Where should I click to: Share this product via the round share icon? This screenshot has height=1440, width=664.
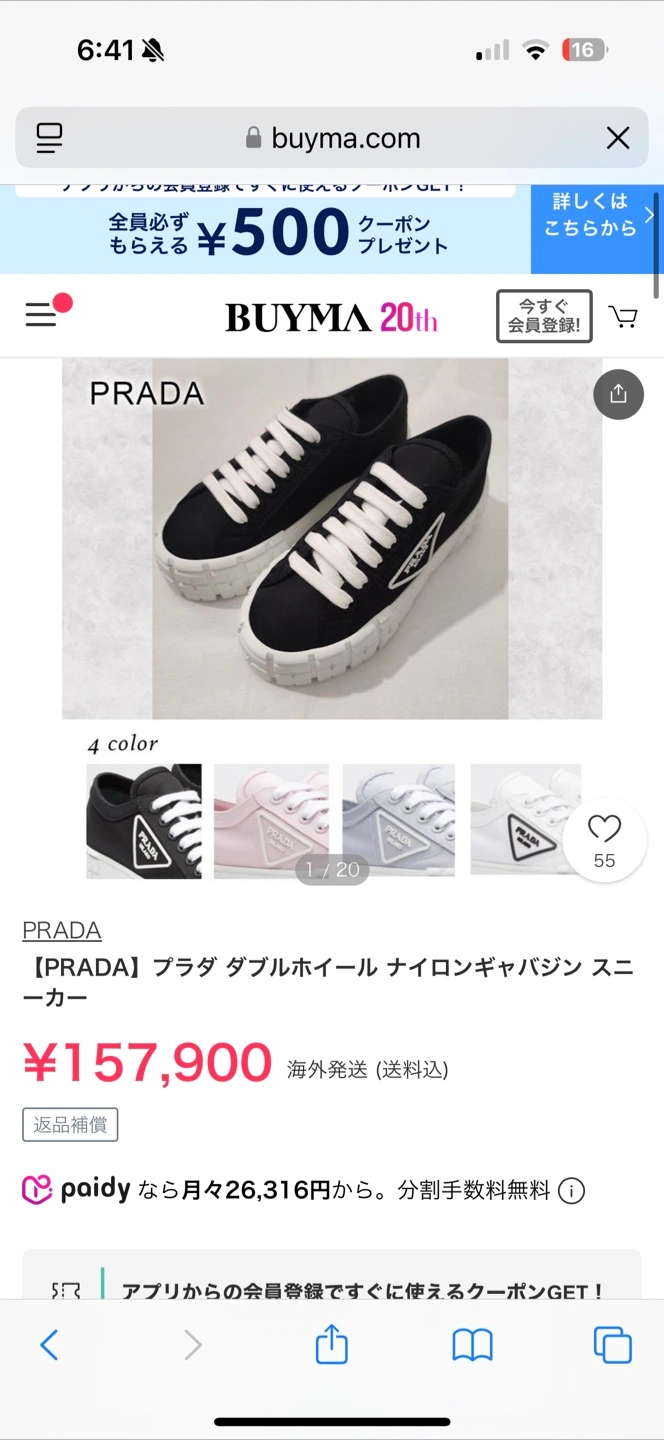618,394
